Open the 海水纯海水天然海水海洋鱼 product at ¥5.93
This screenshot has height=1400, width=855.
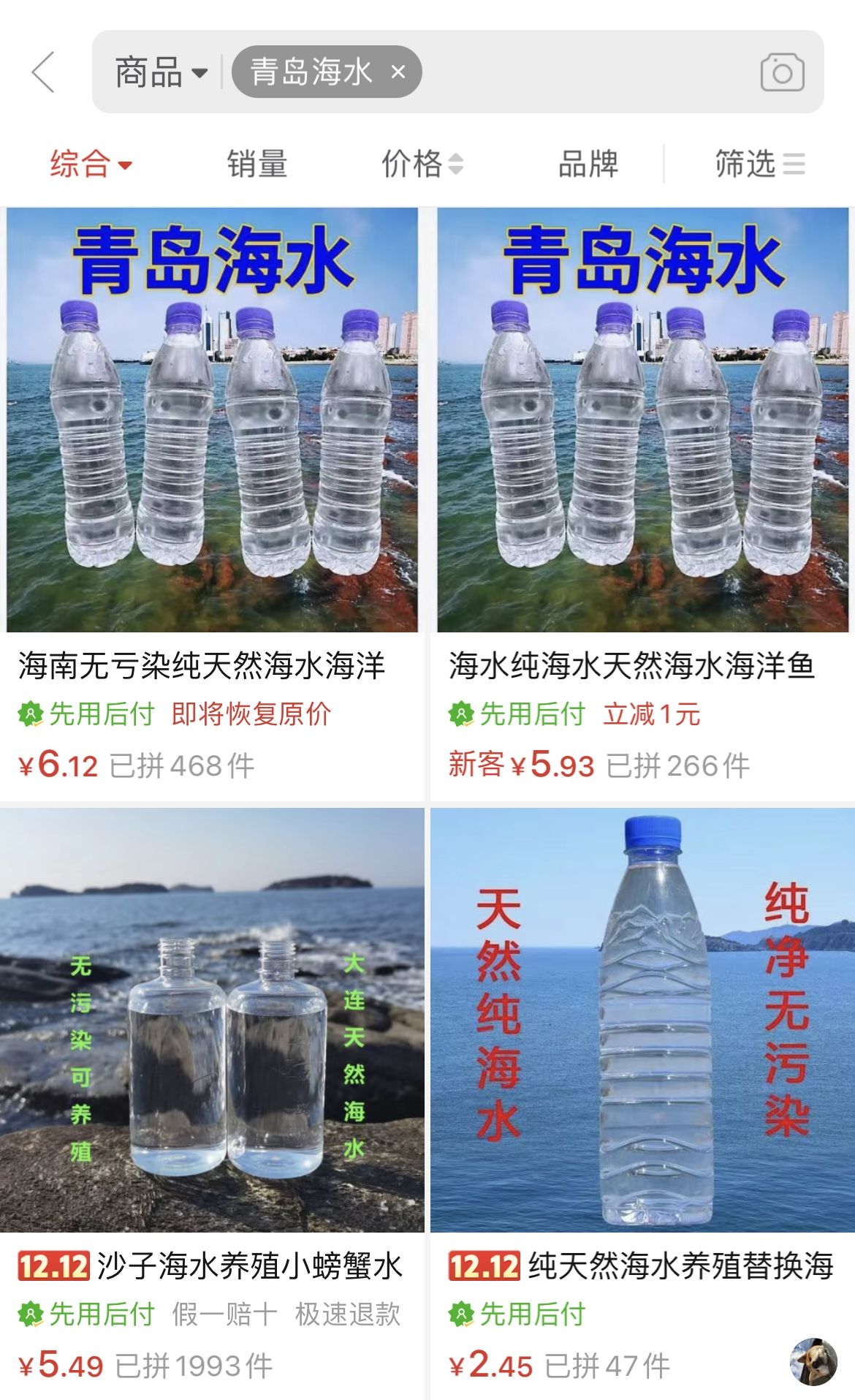642,504
